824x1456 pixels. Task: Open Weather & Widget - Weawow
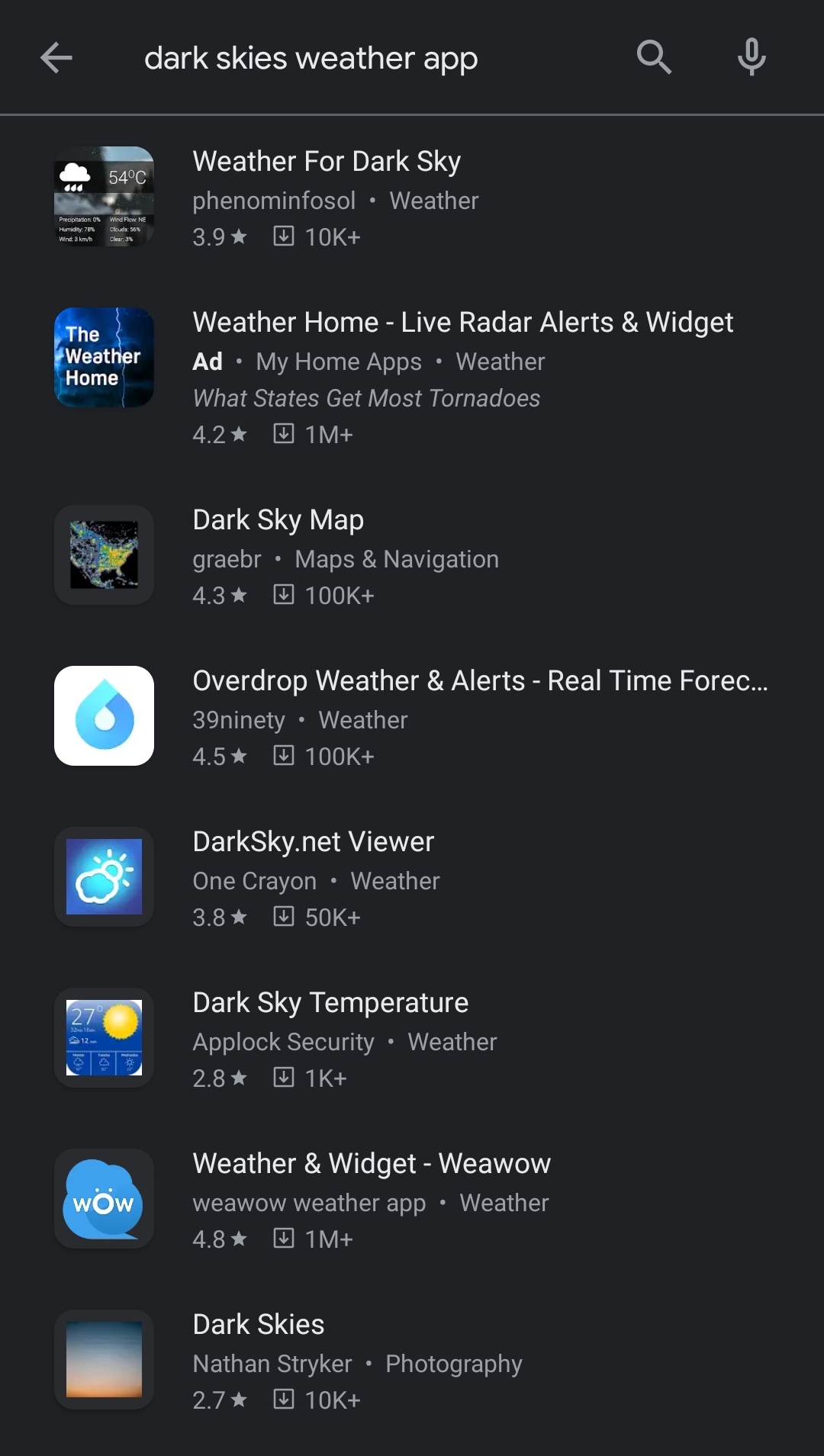(x=372, y=1164)
